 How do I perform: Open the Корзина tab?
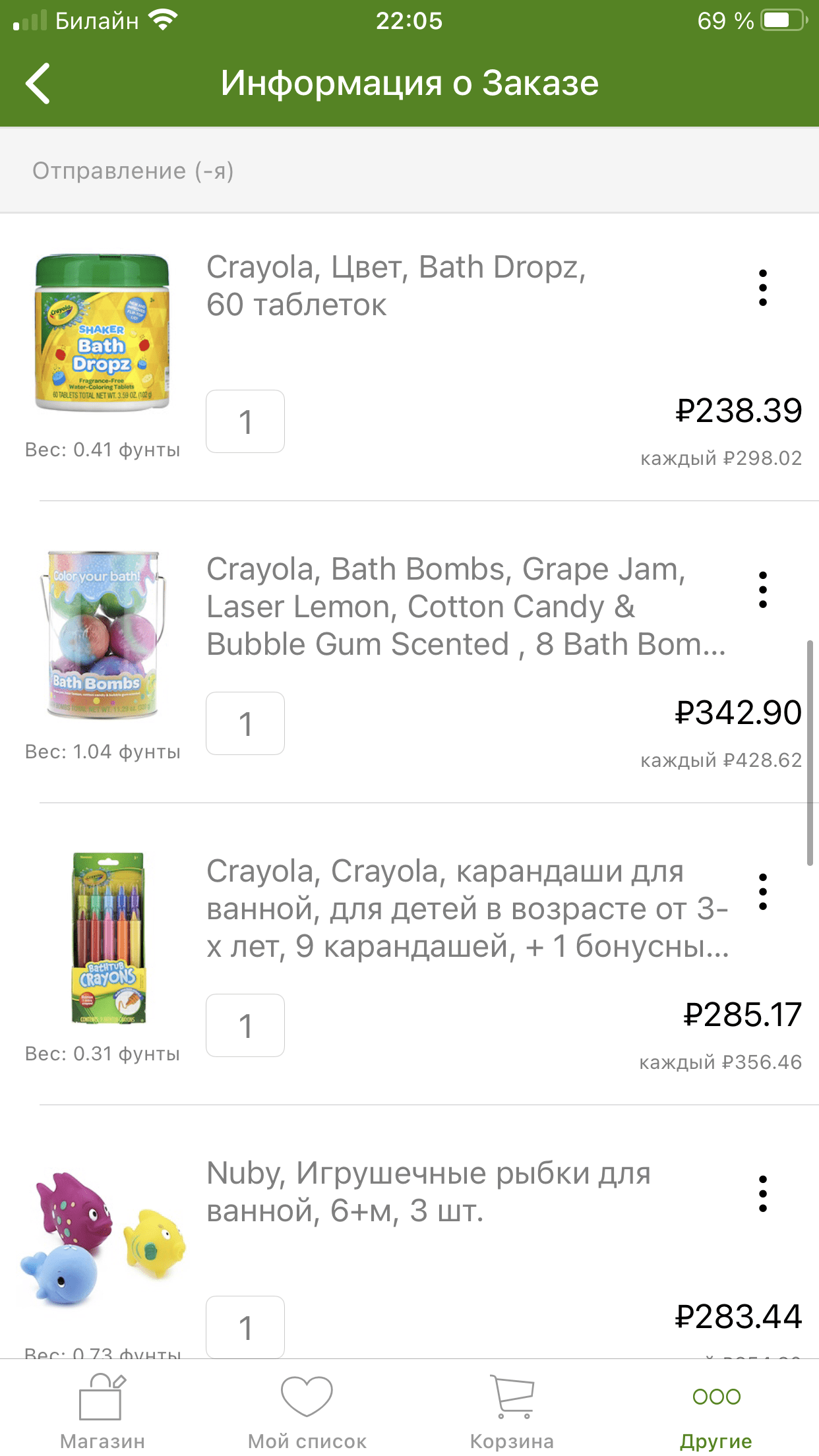[512, 1411]
